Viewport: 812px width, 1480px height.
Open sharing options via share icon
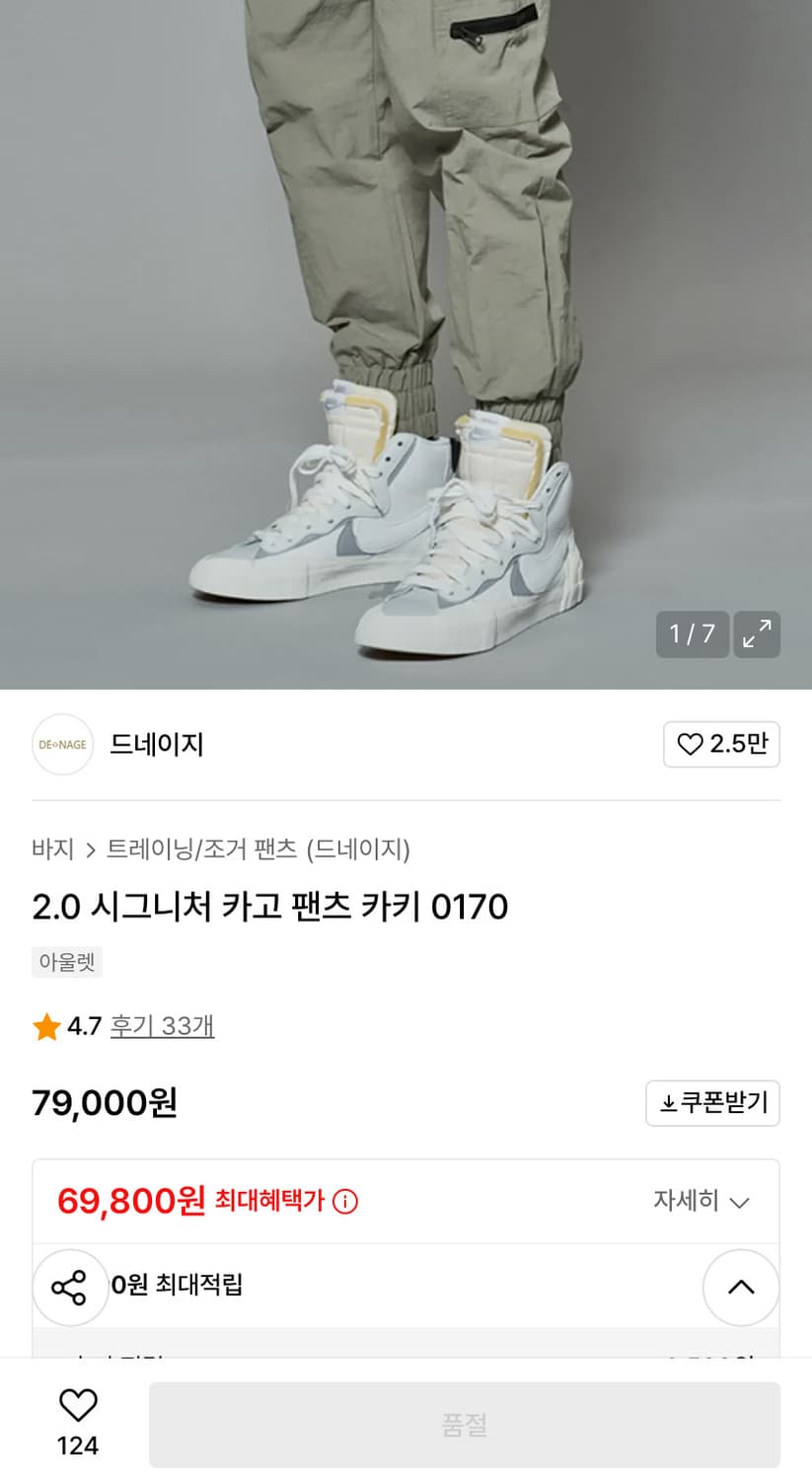[70, 1287]
